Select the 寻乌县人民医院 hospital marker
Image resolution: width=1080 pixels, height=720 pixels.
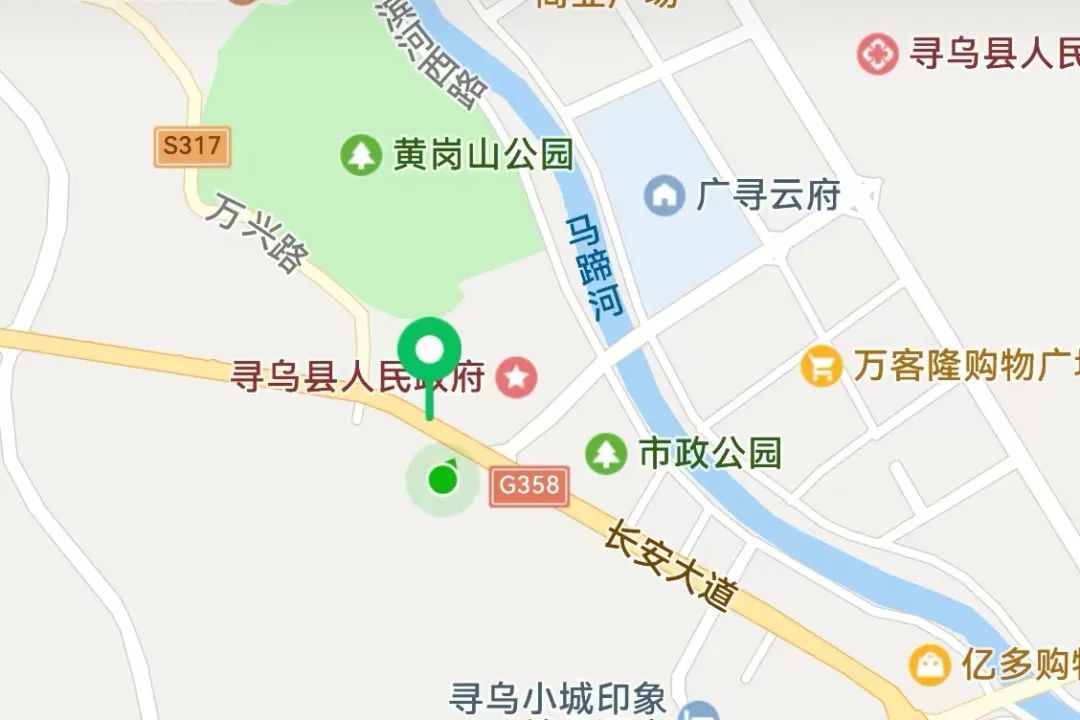(x=877, y=54)
